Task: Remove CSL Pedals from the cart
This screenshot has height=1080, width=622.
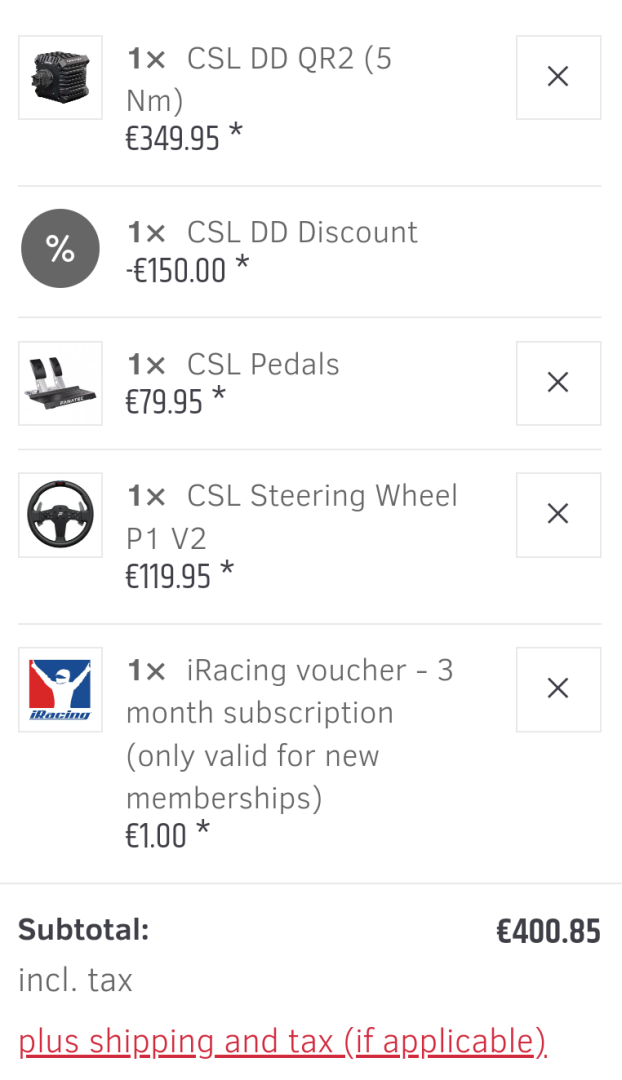Action: point(558,383)
